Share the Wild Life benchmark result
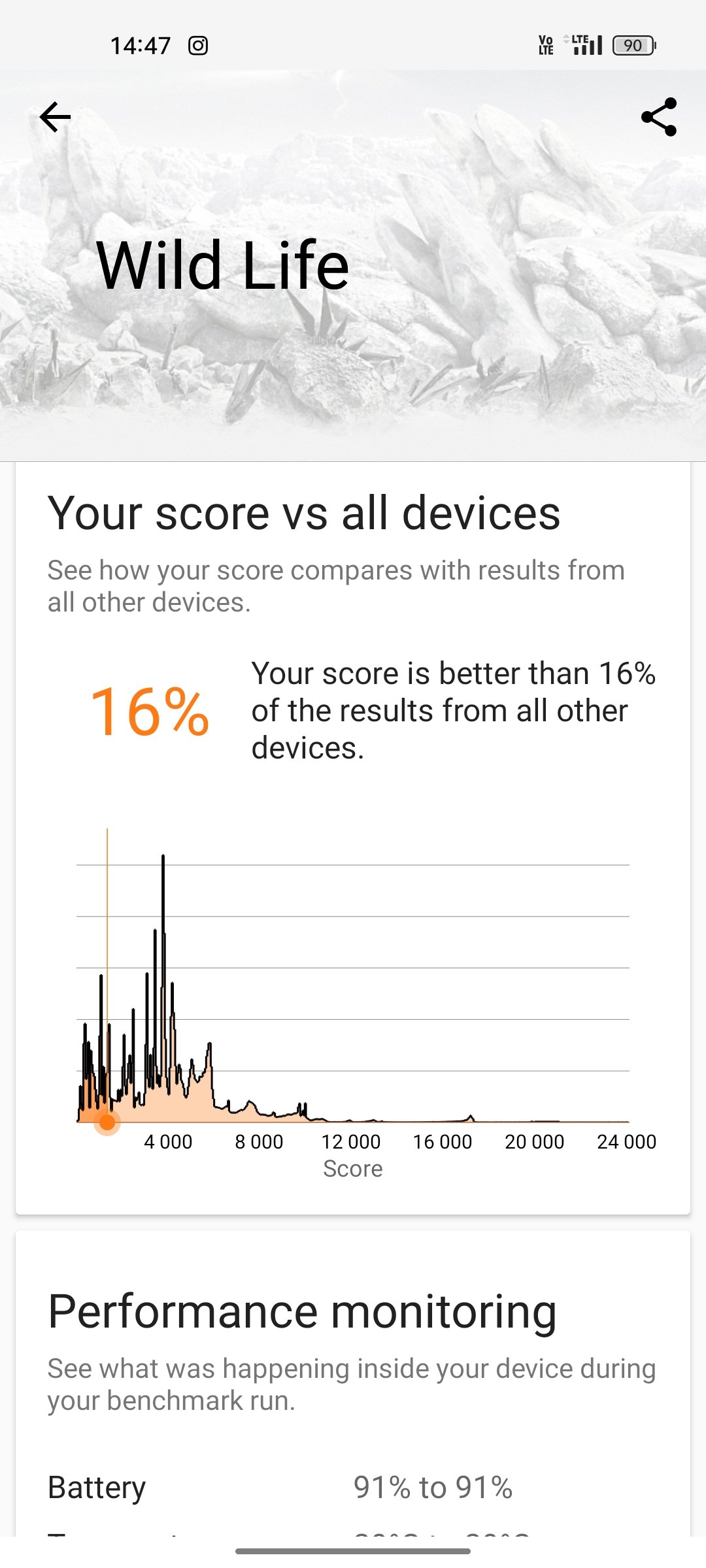 pos(658,118)
